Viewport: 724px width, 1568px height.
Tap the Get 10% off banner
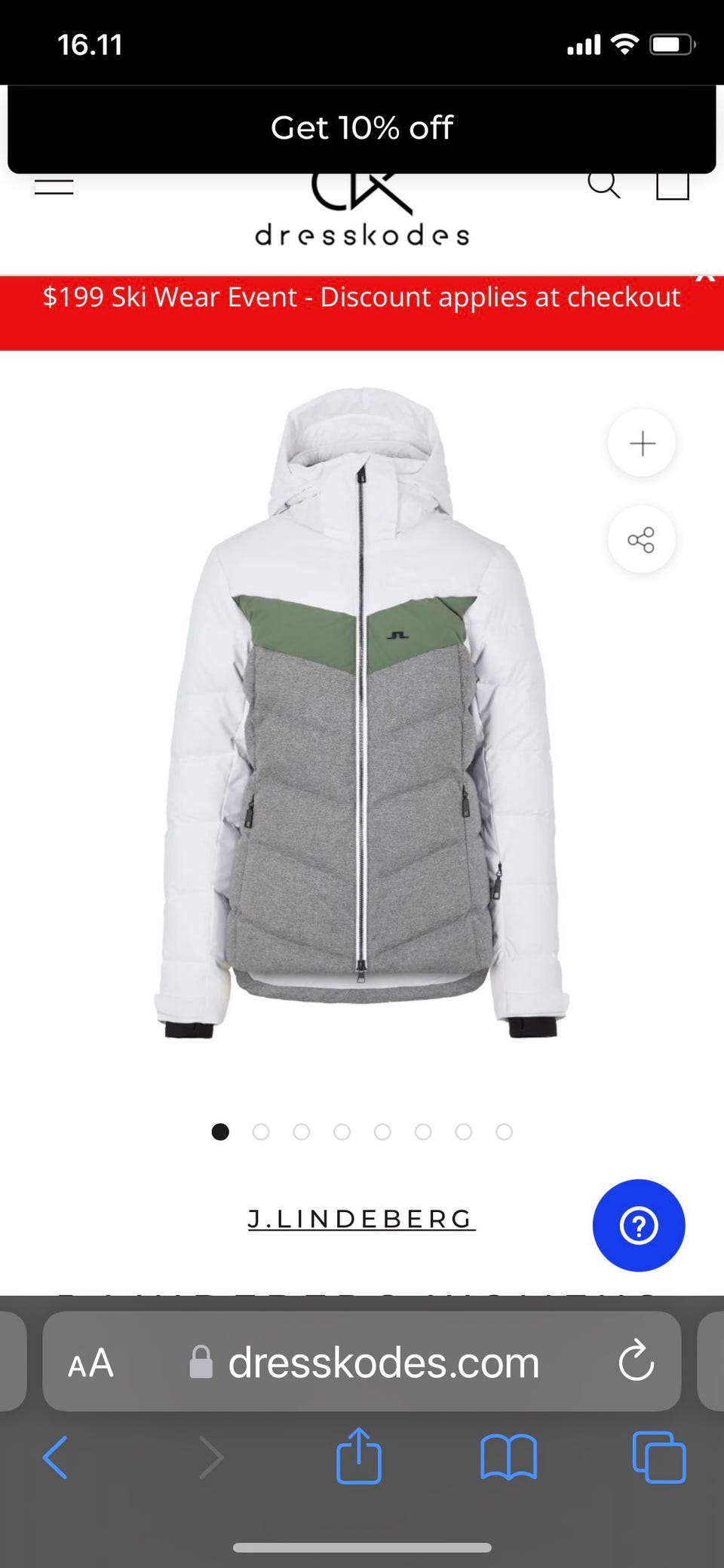pos(361,128)
